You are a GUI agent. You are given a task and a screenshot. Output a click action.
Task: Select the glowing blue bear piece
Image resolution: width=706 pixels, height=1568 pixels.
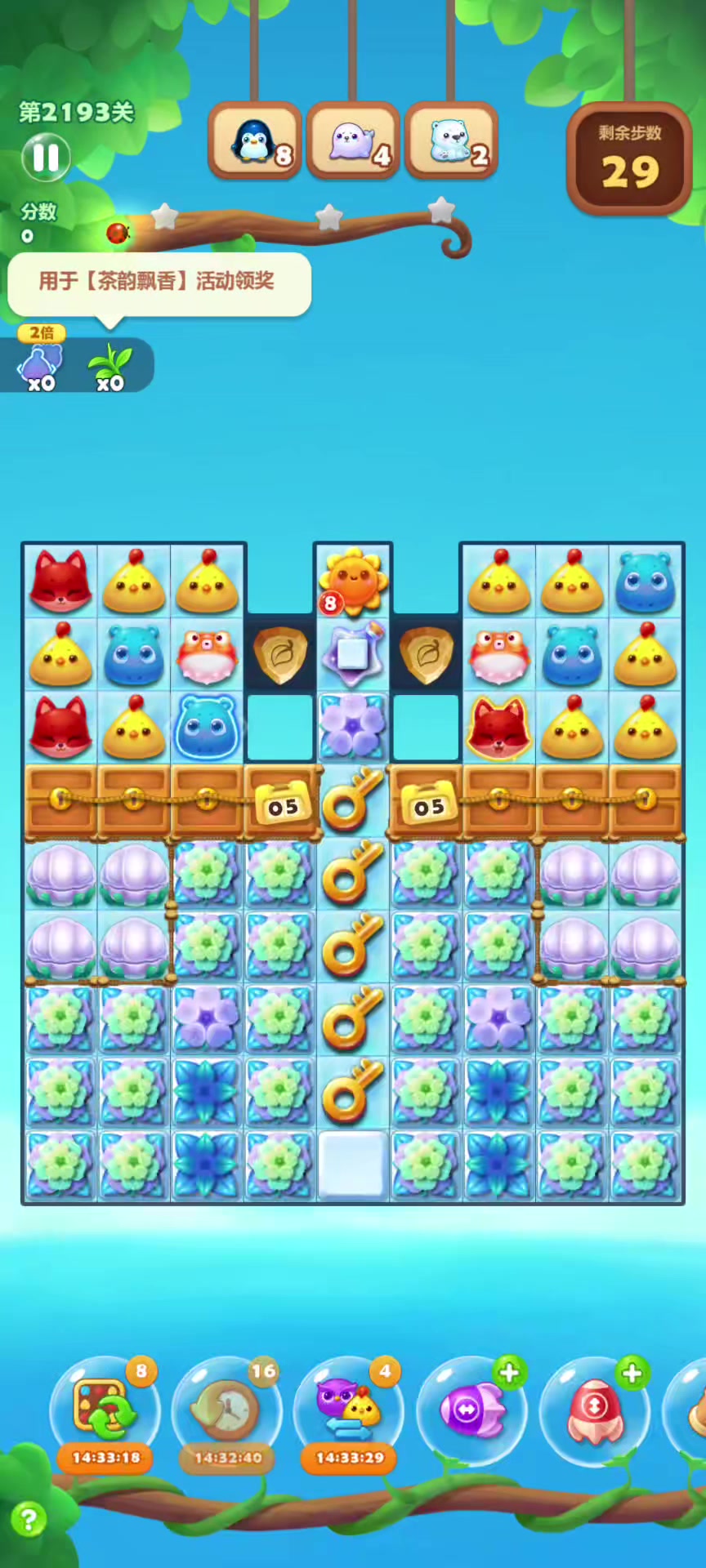(x=207, y=726)
